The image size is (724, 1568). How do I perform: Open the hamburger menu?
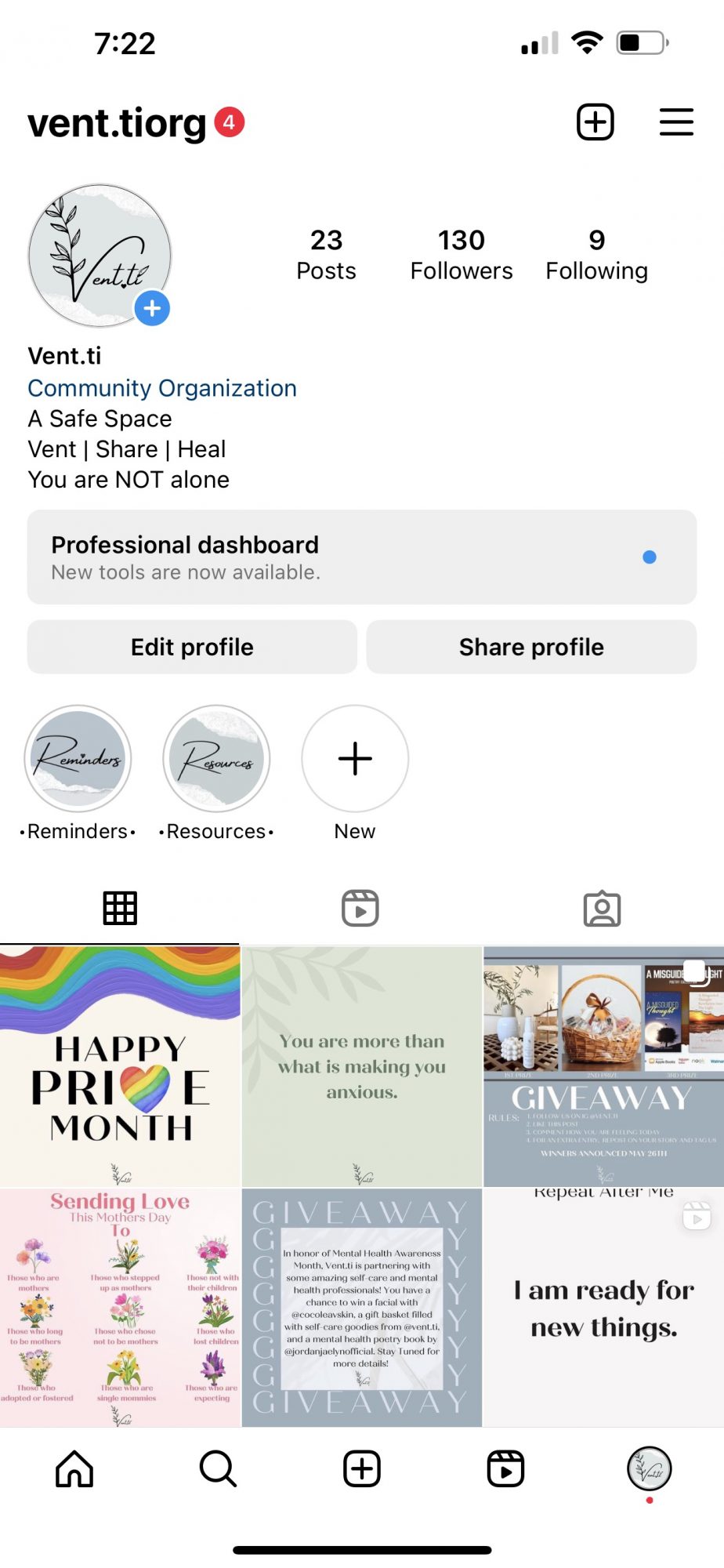pos(676,122)
